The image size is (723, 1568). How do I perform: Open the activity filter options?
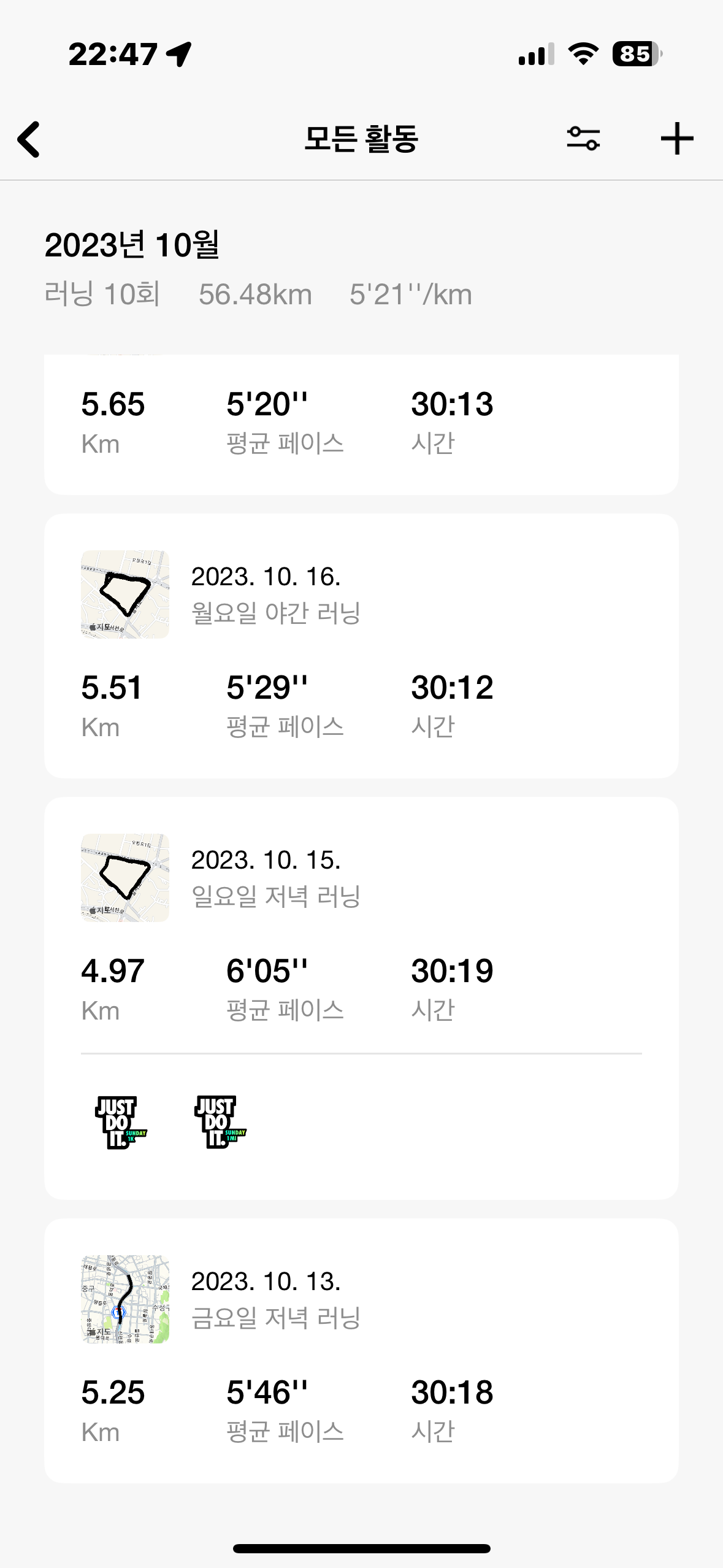click(x=583, y=139)
